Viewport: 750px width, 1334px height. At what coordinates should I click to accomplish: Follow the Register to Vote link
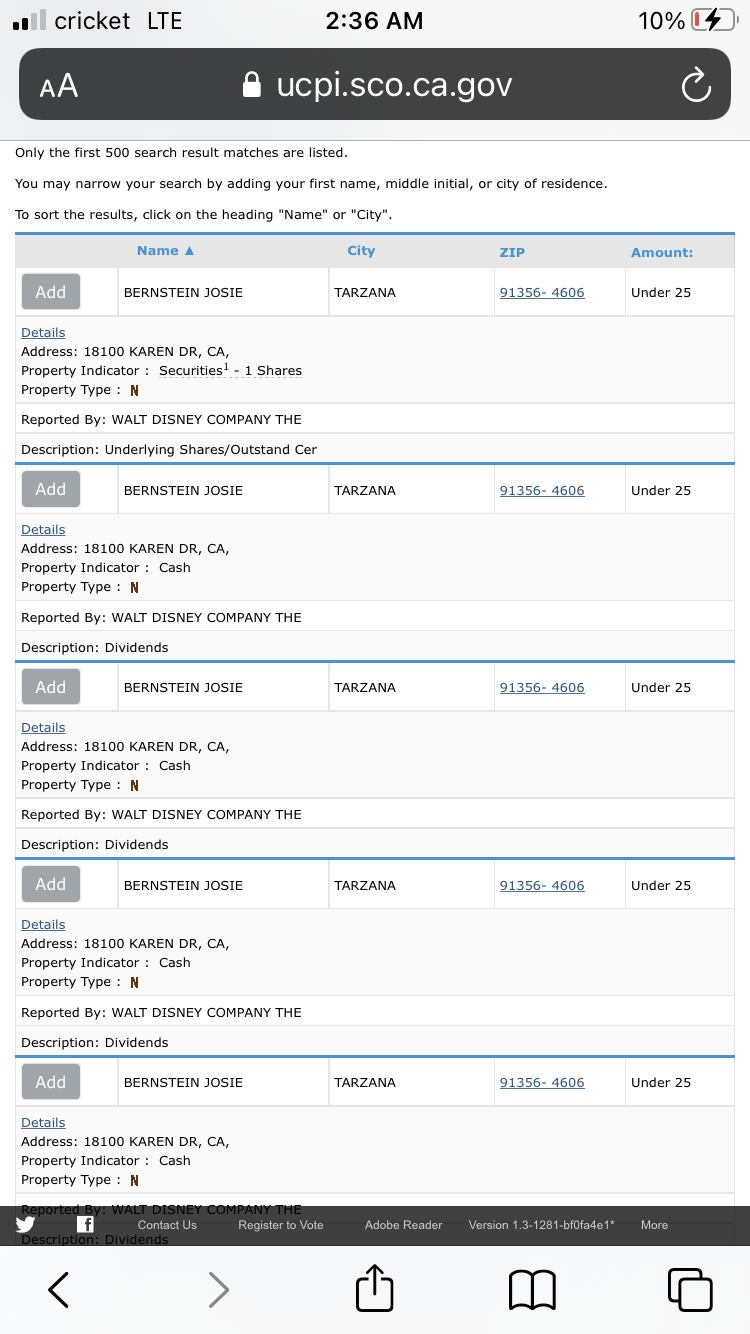(281, 1225)
